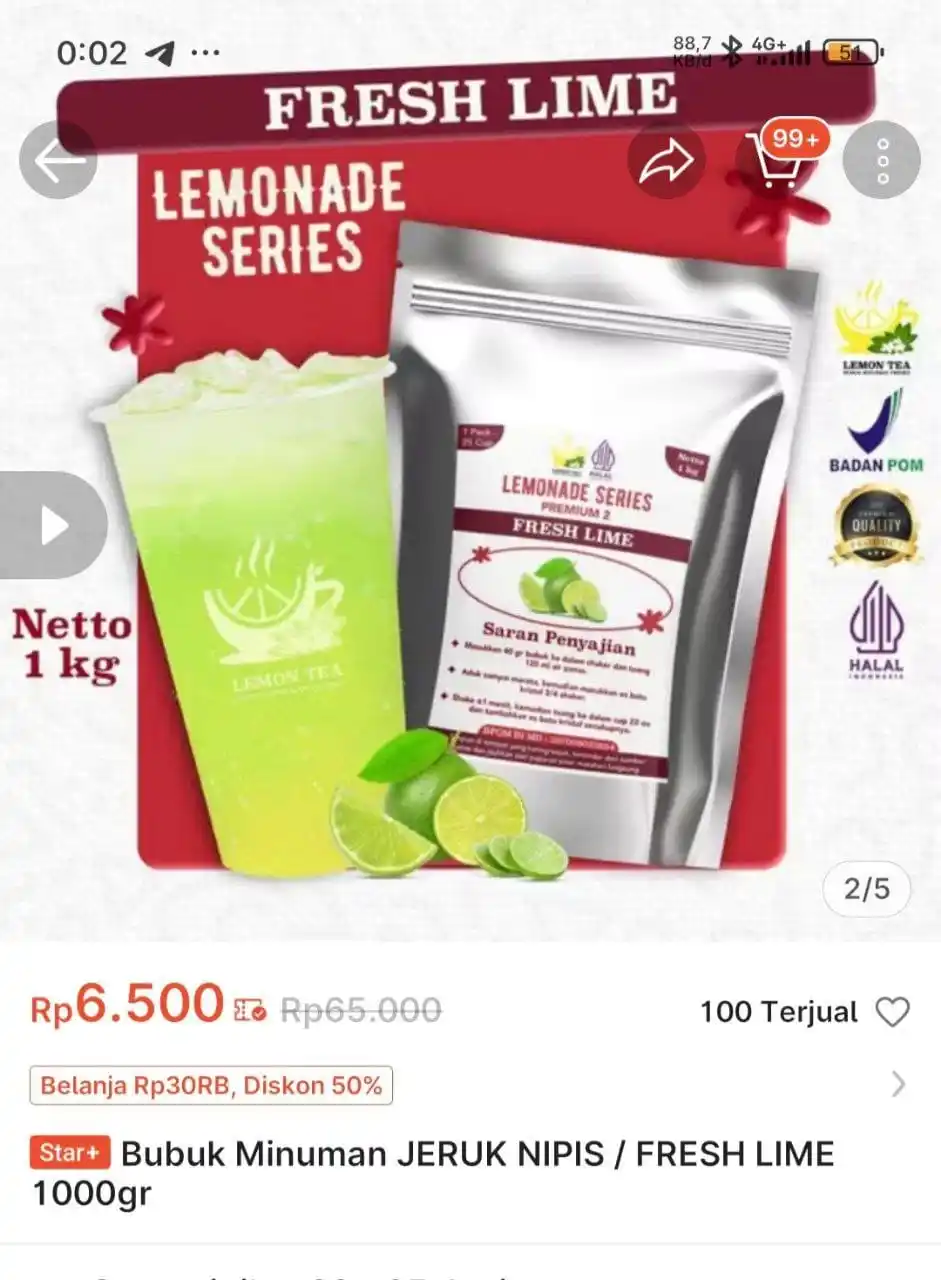
Task: Open the shopping cart
Action: pyautogui.click(x=775, y=162)
